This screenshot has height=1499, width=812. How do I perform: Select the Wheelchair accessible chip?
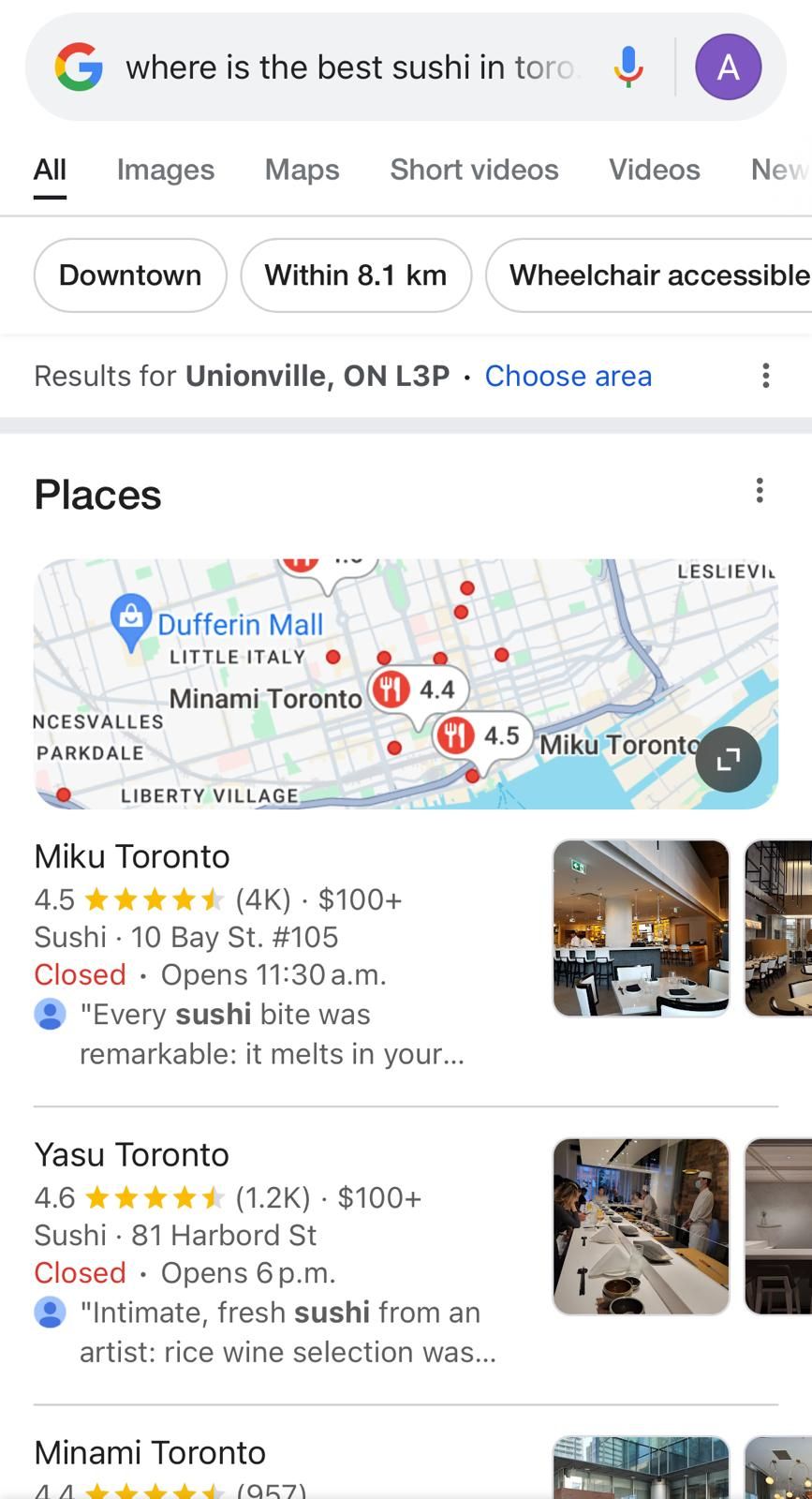coord(656,275)
